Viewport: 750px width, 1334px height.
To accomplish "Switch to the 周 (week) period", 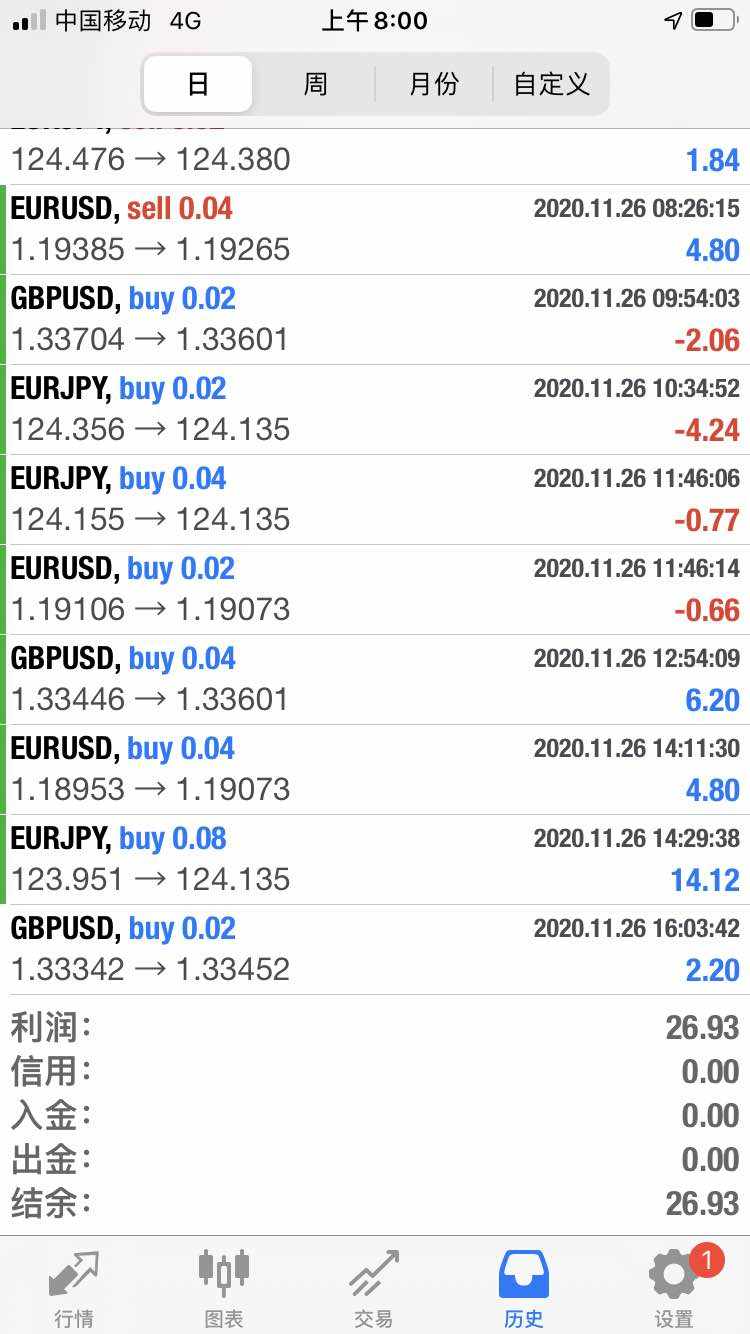I will [x=315, y=84].
